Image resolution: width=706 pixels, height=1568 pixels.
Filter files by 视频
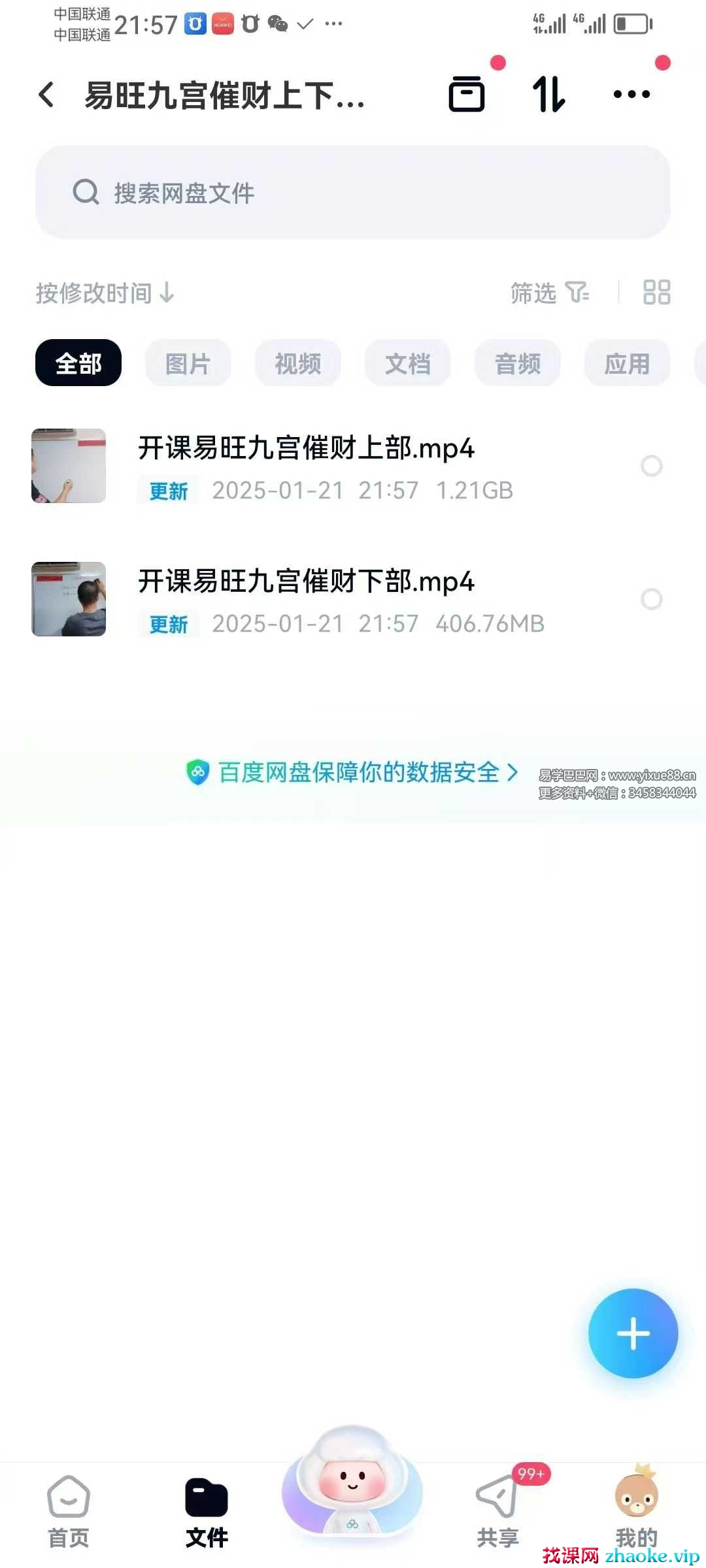298,363
